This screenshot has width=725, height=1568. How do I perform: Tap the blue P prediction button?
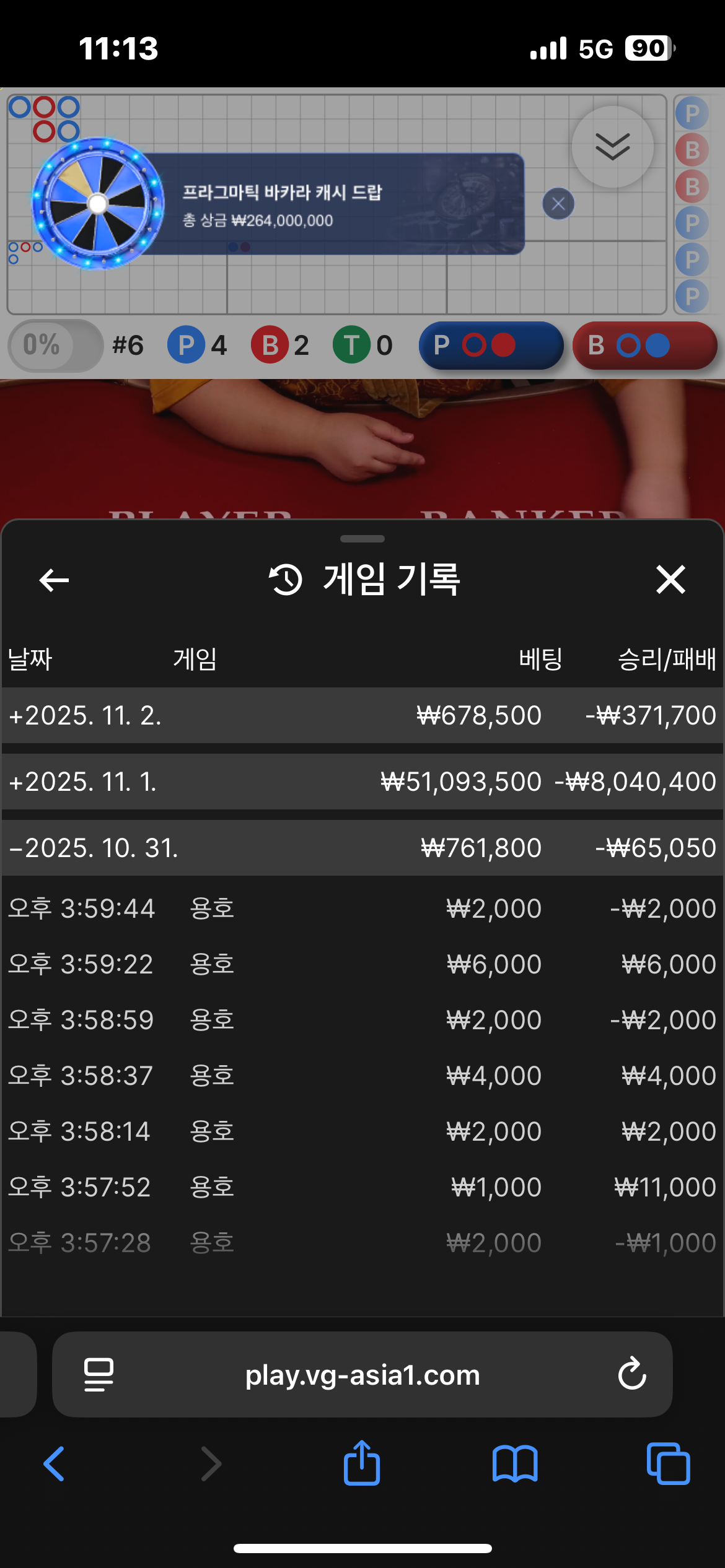pos(491,346)
